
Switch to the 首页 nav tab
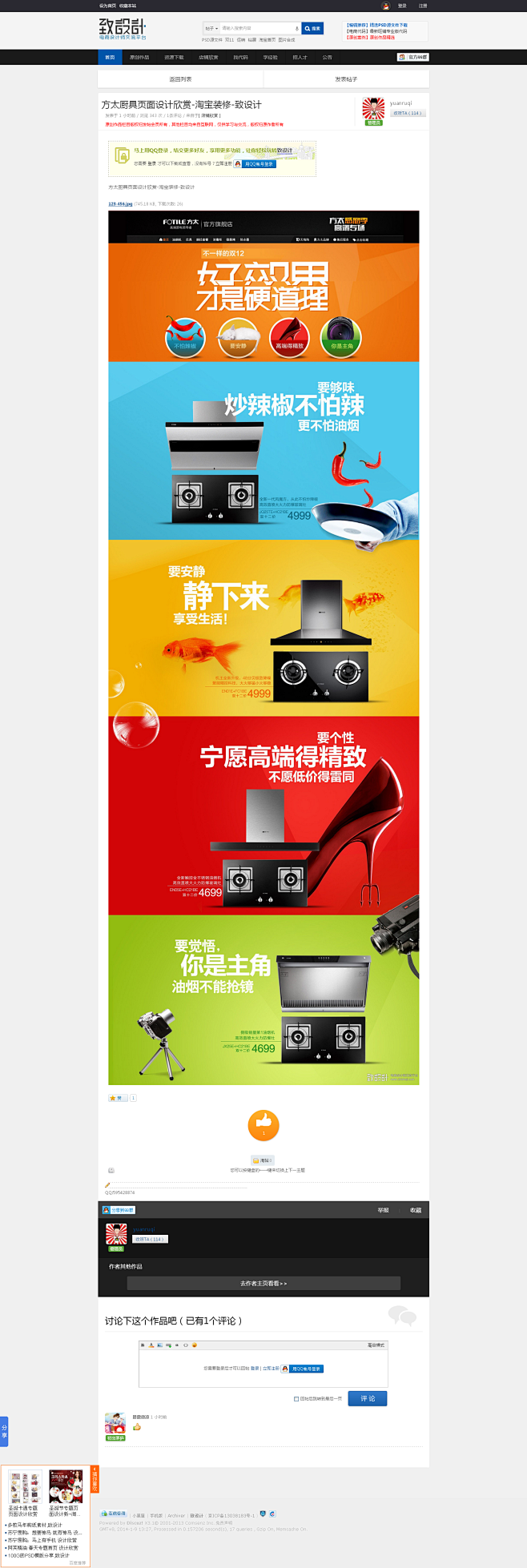pyautogui.click(x=110, y=57)
